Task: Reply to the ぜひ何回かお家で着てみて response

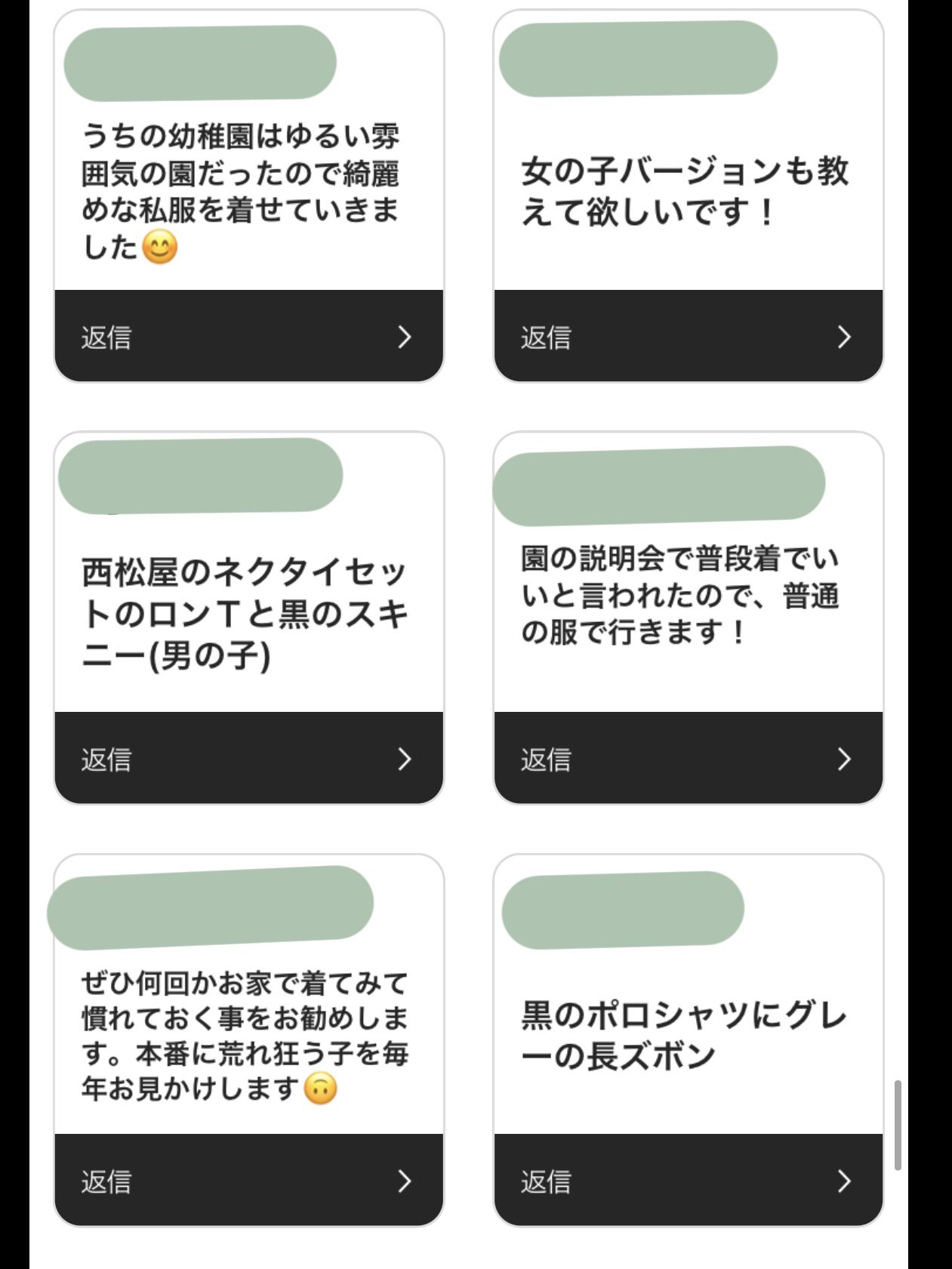Action: tap(248, 1181)
